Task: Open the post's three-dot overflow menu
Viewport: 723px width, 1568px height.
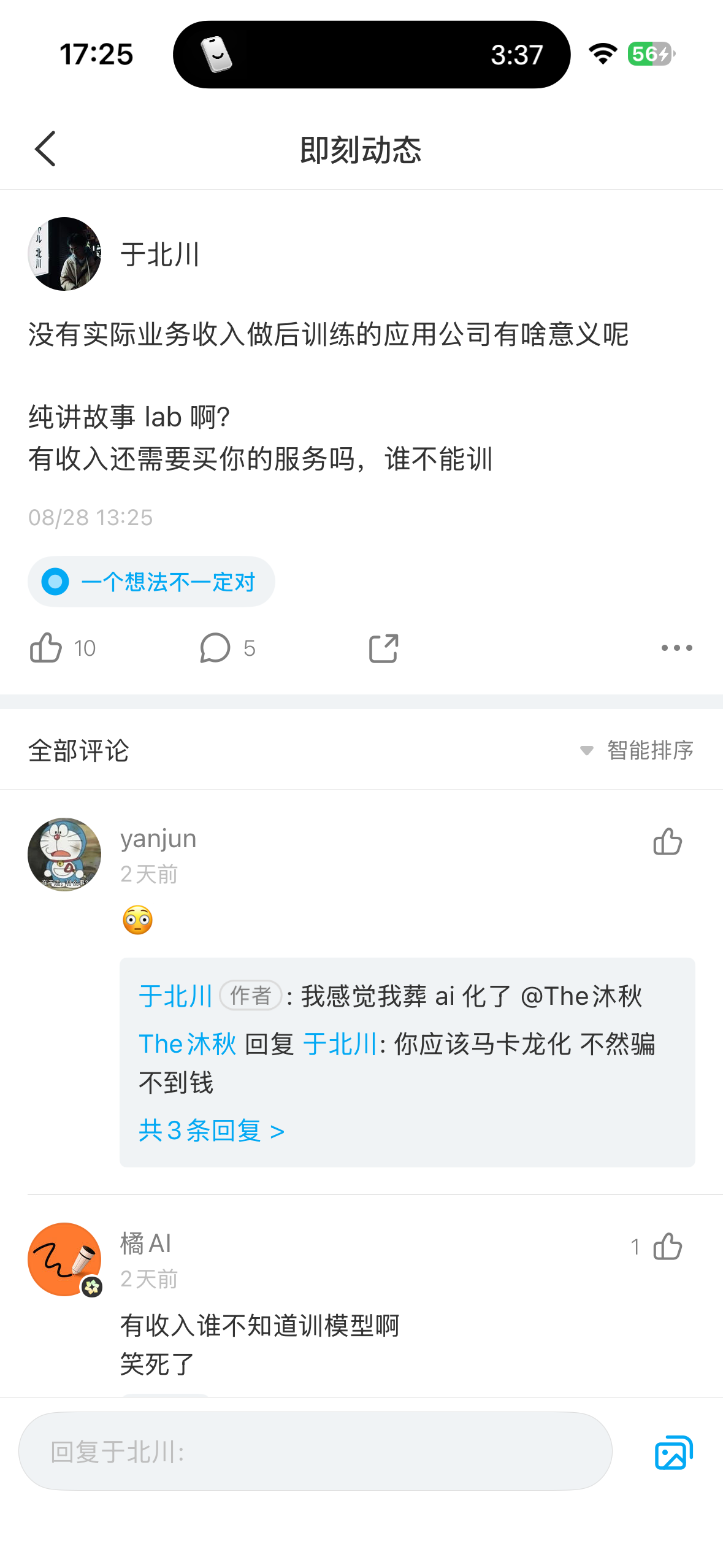Action: 676,648
